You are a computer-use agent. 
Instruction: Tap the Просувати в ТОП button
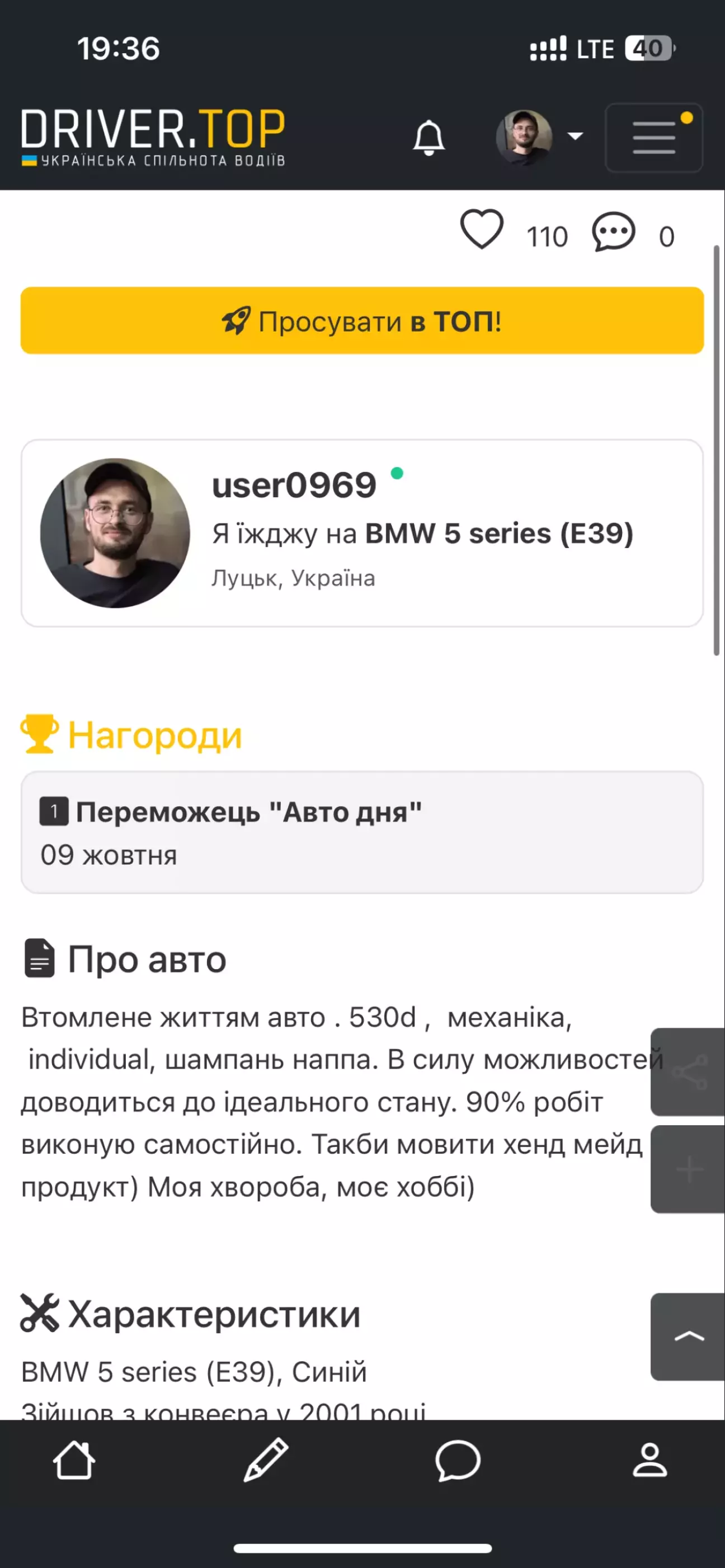click(362, 321)
